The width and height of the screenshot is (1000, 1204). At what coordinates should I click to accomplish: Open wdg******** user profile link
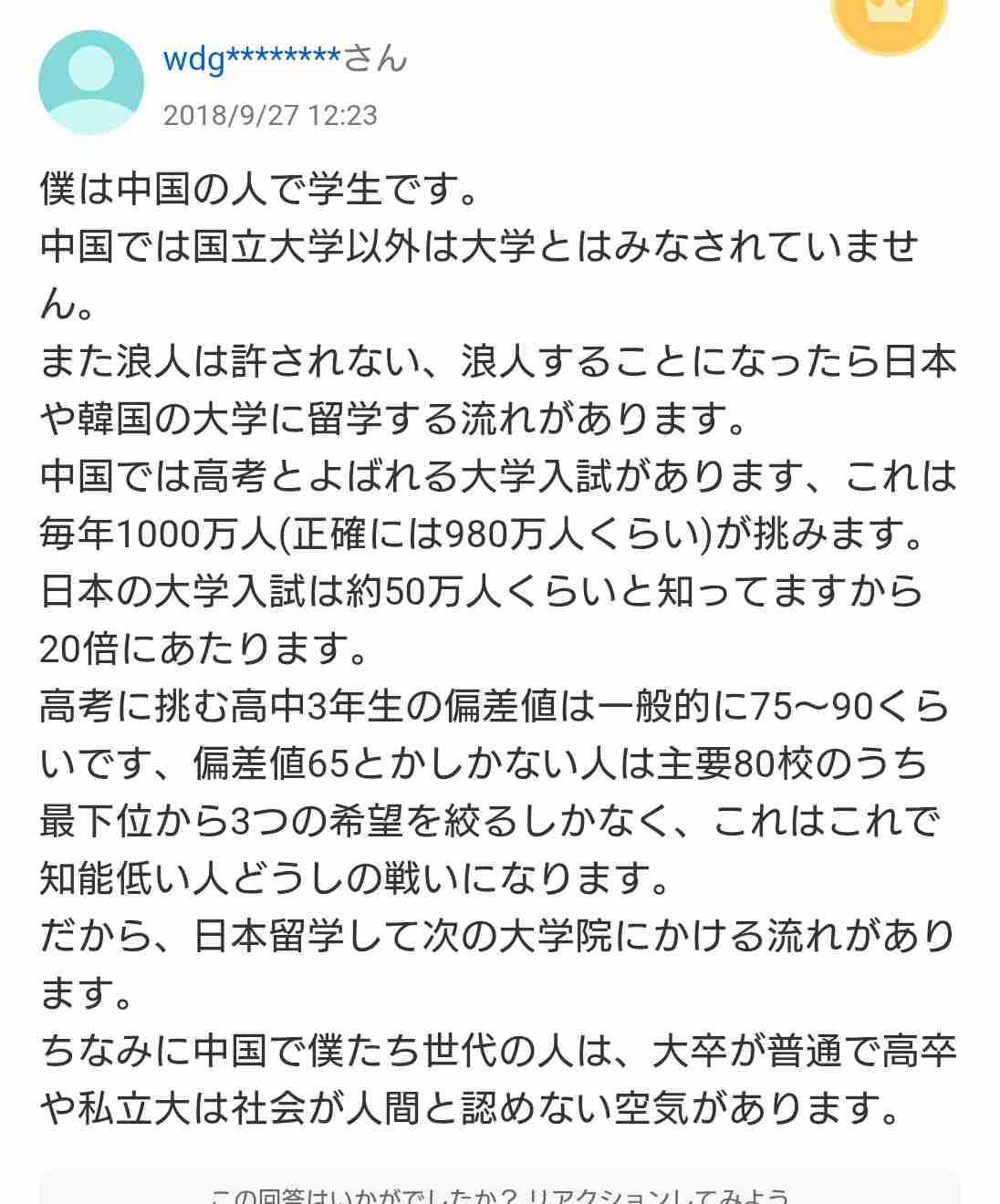click(x=252, y=59)
